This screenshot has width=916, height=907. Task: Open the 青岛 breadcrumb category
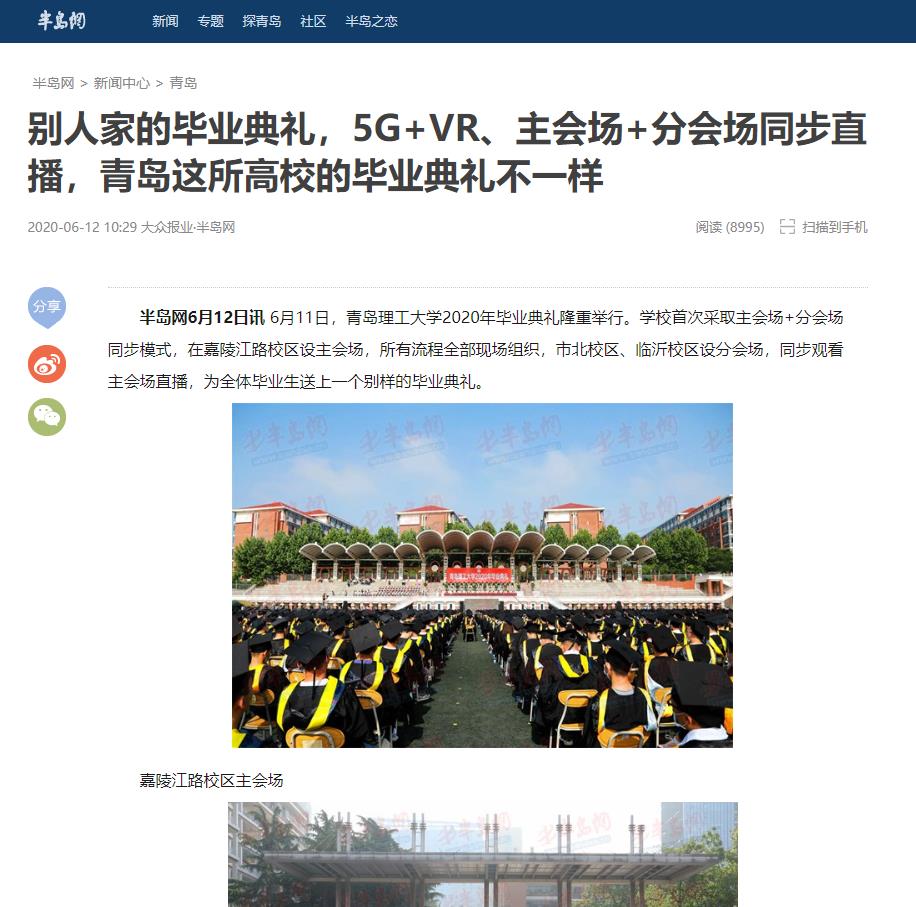pos(183,83)
